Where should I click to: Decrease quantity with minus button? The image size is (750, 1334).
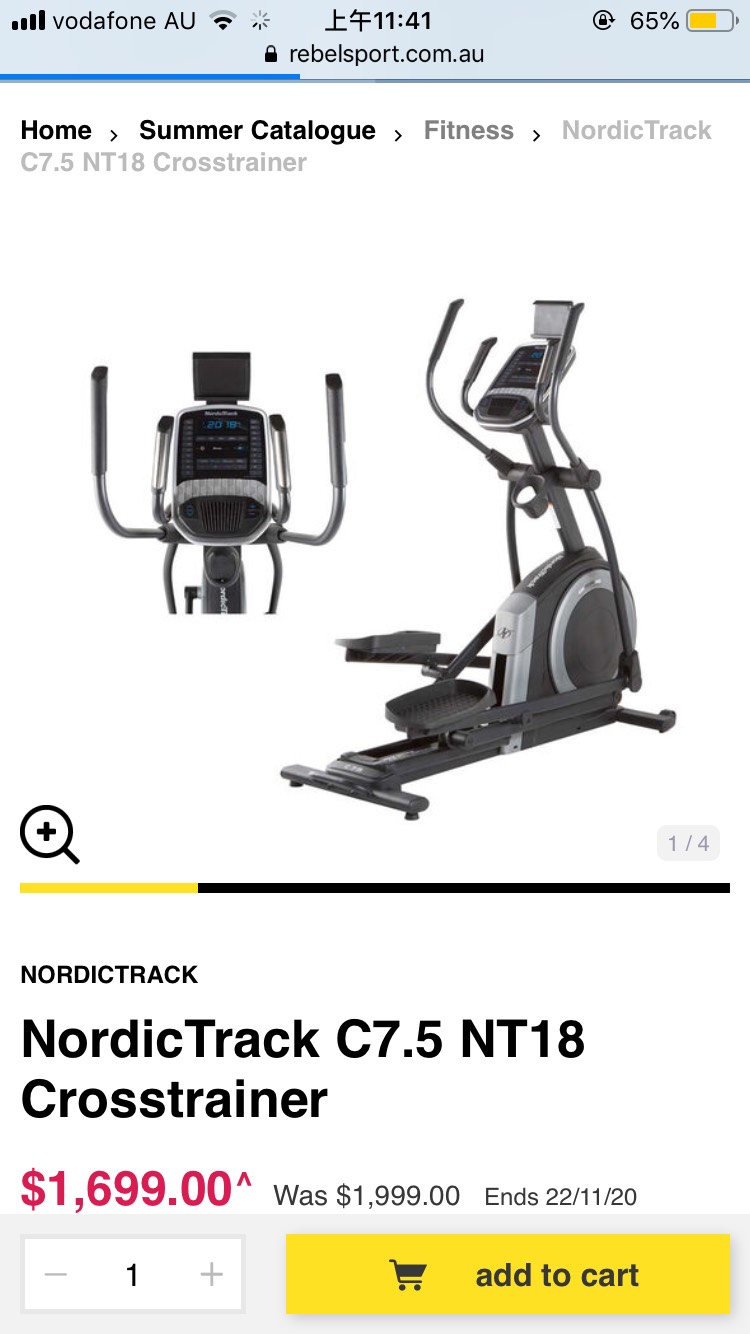pos(57,1275)
